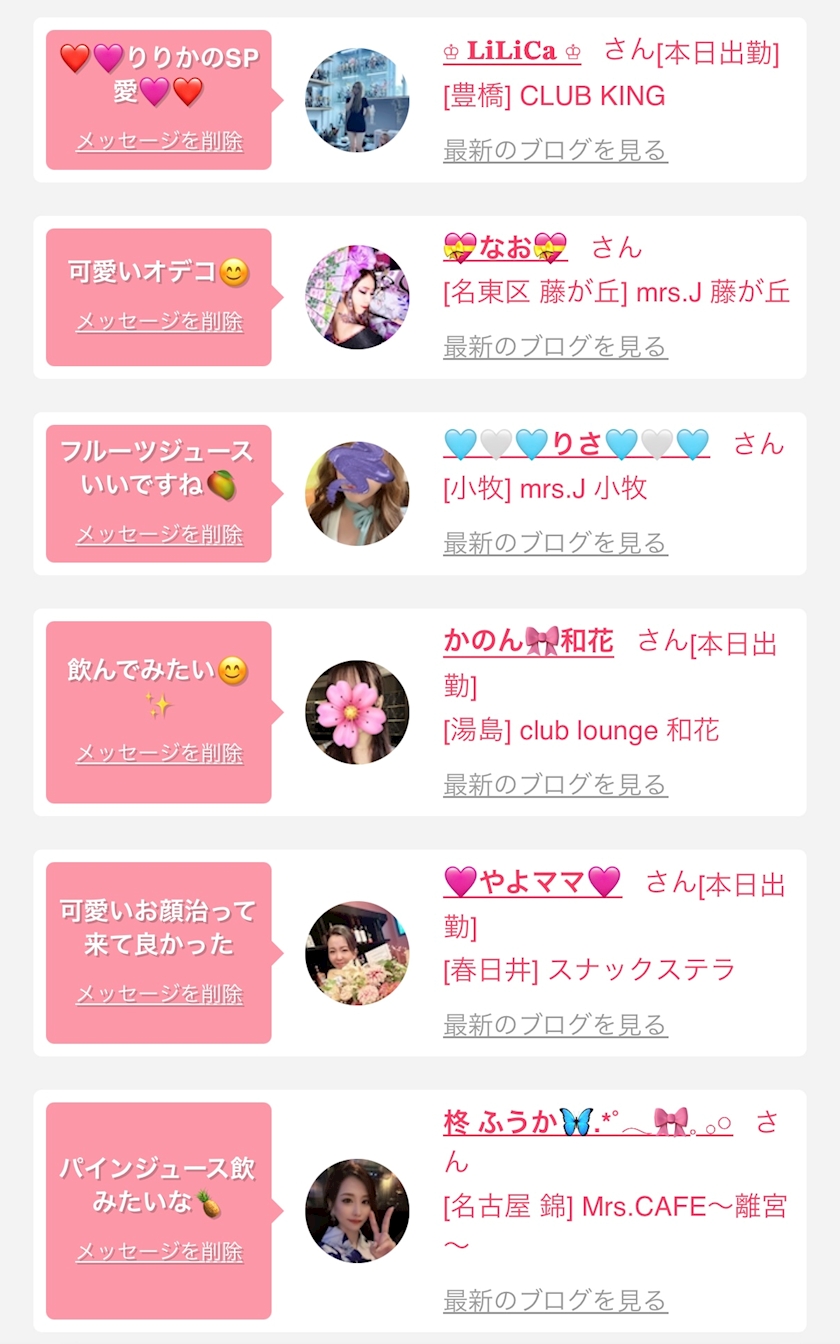The width and height of the screenshot is (840, 1344).
Task: Tap やよママ's round profile photo
Action: (357, 953)
